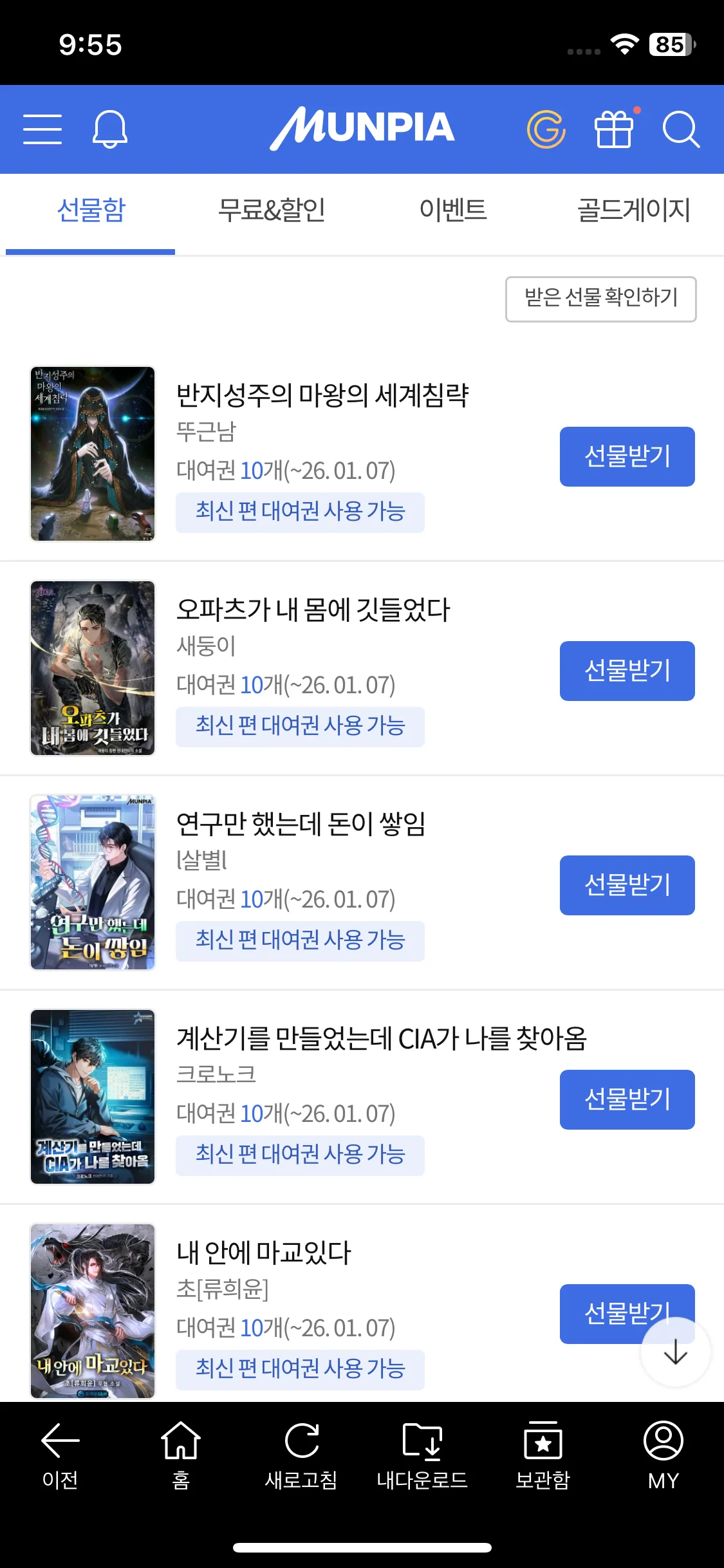The image size is (724, 1568).
Task: Open cover of 내 안에 마교있다
Action: [x=93, y=1311]
